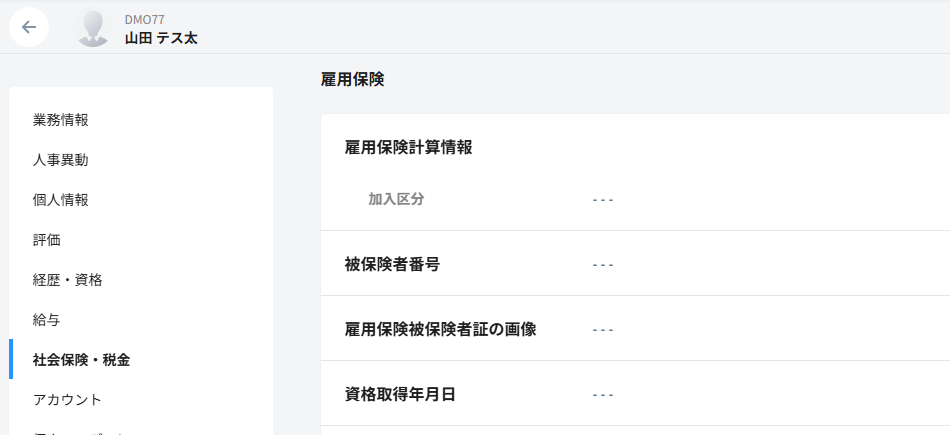Screen dimensions: 950x435
Task: Open the アカウント section
Action: [x=68, y=400]
